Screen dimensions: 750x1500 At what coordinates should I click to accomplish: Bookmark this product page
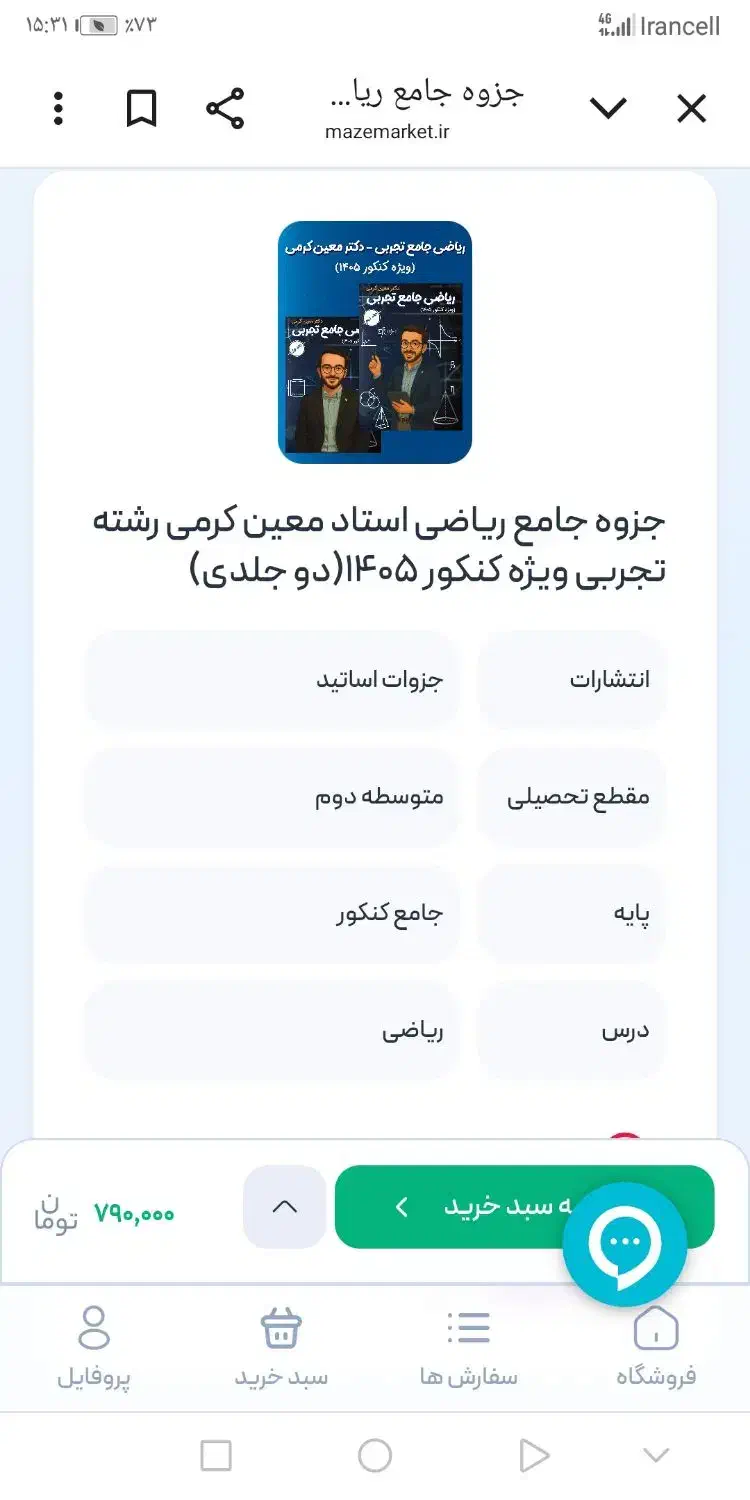(x=141, y=106)
